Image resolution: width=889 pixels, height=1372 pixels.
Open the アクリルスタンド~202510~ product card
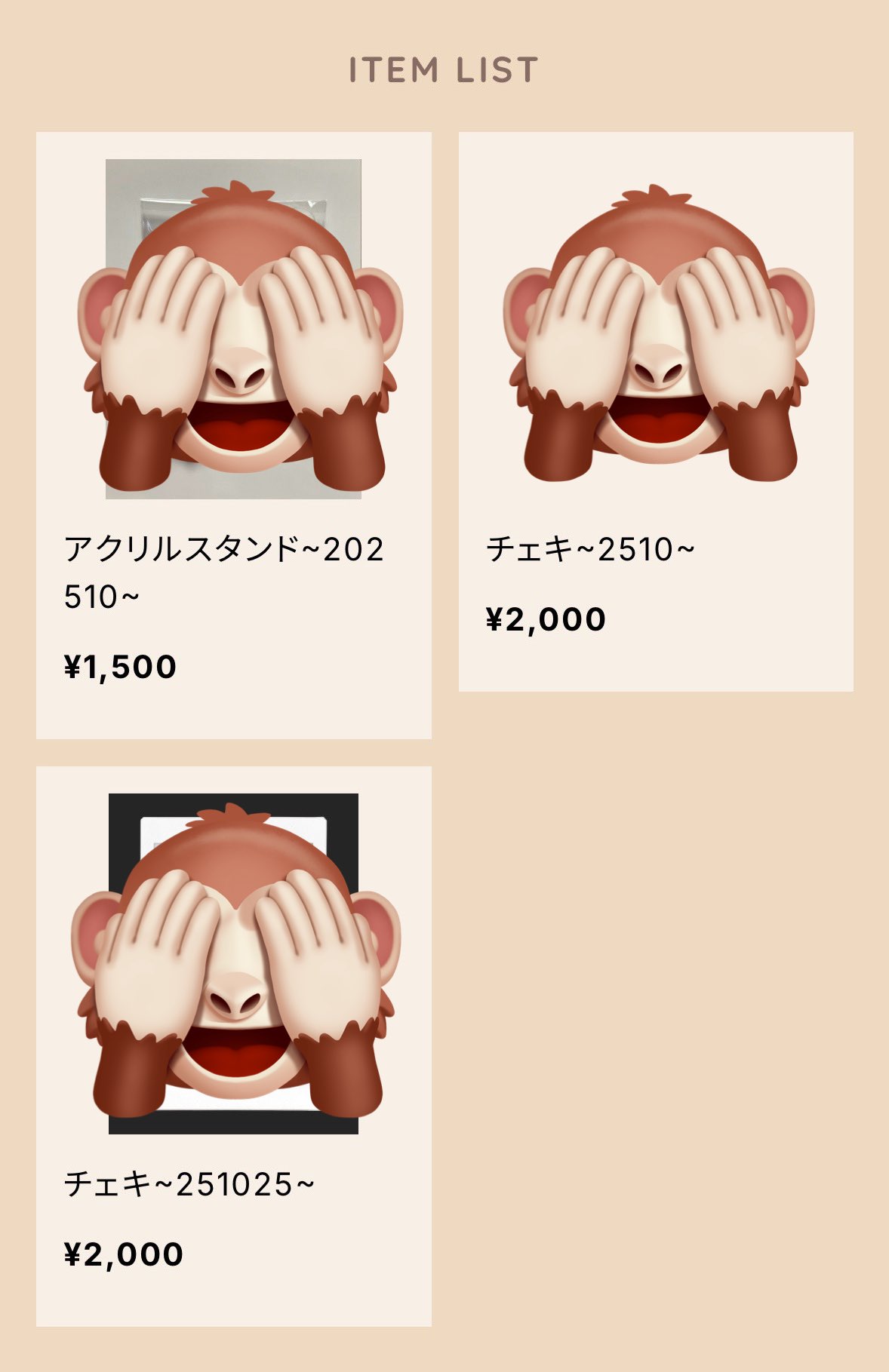(x=233, y=434)
